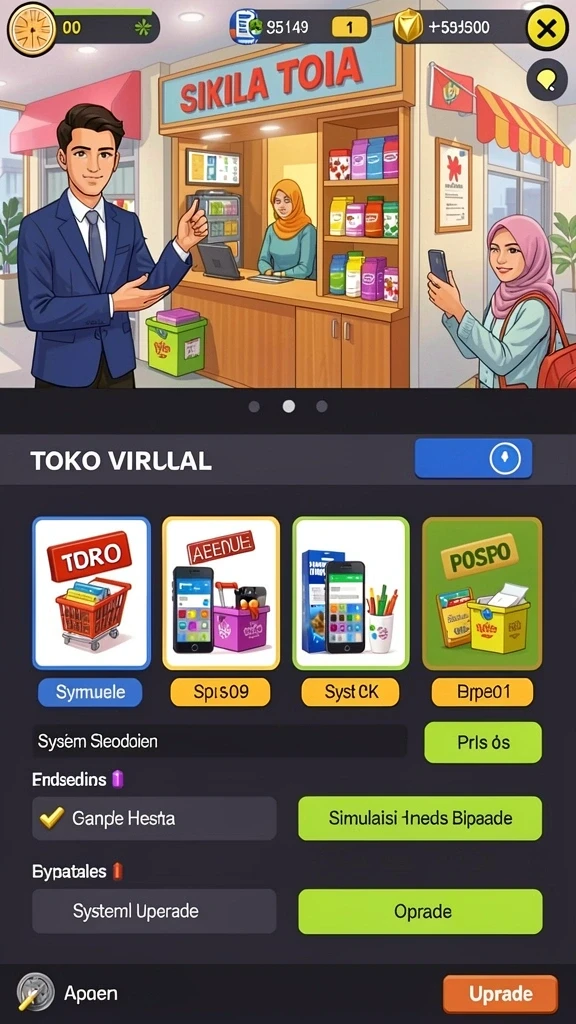Open the card with phone and pencils
The height and width of the screenshot is (1024, 576).
click(351, 593)
